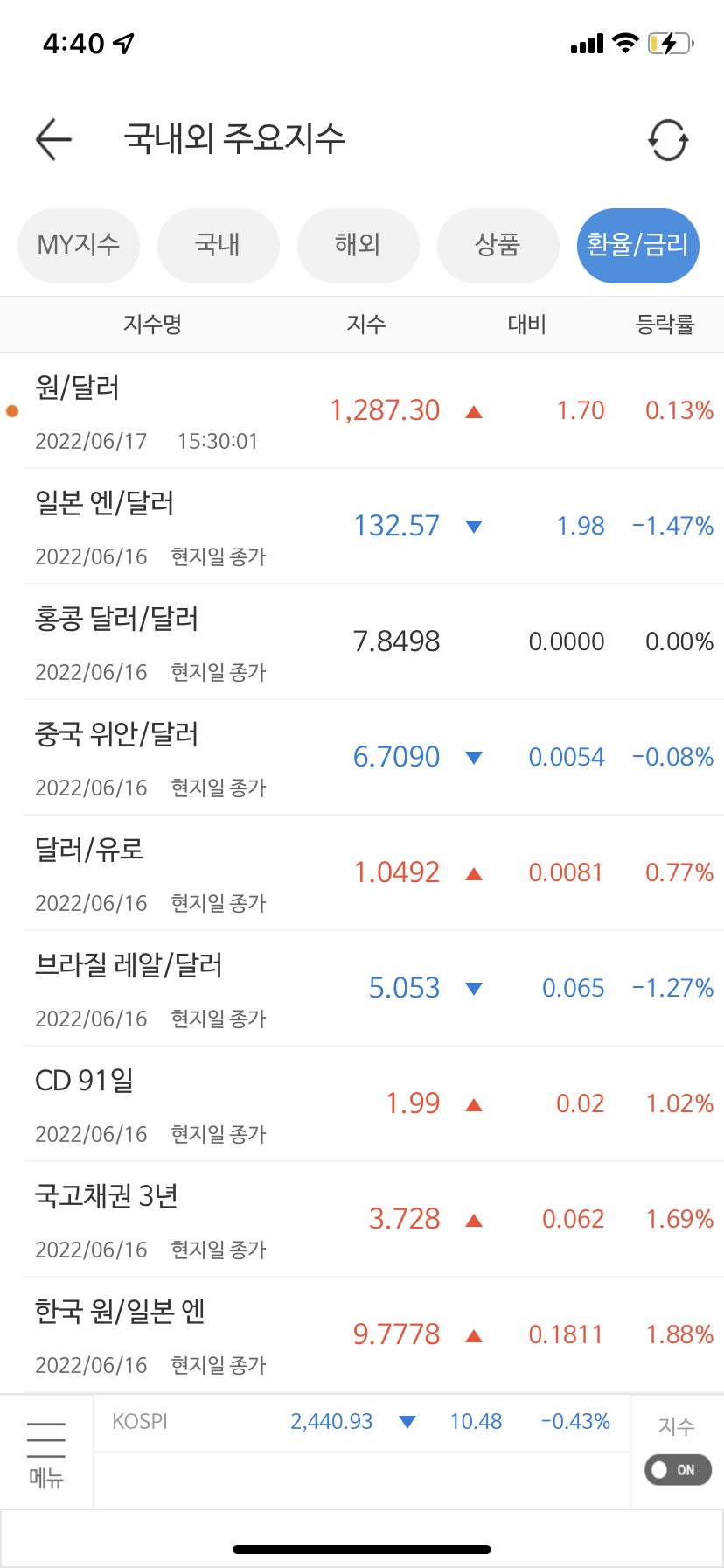View 달러/유로 details
Screen dimensions: 724x1568
pyautogui.click(x=362, y=873)
